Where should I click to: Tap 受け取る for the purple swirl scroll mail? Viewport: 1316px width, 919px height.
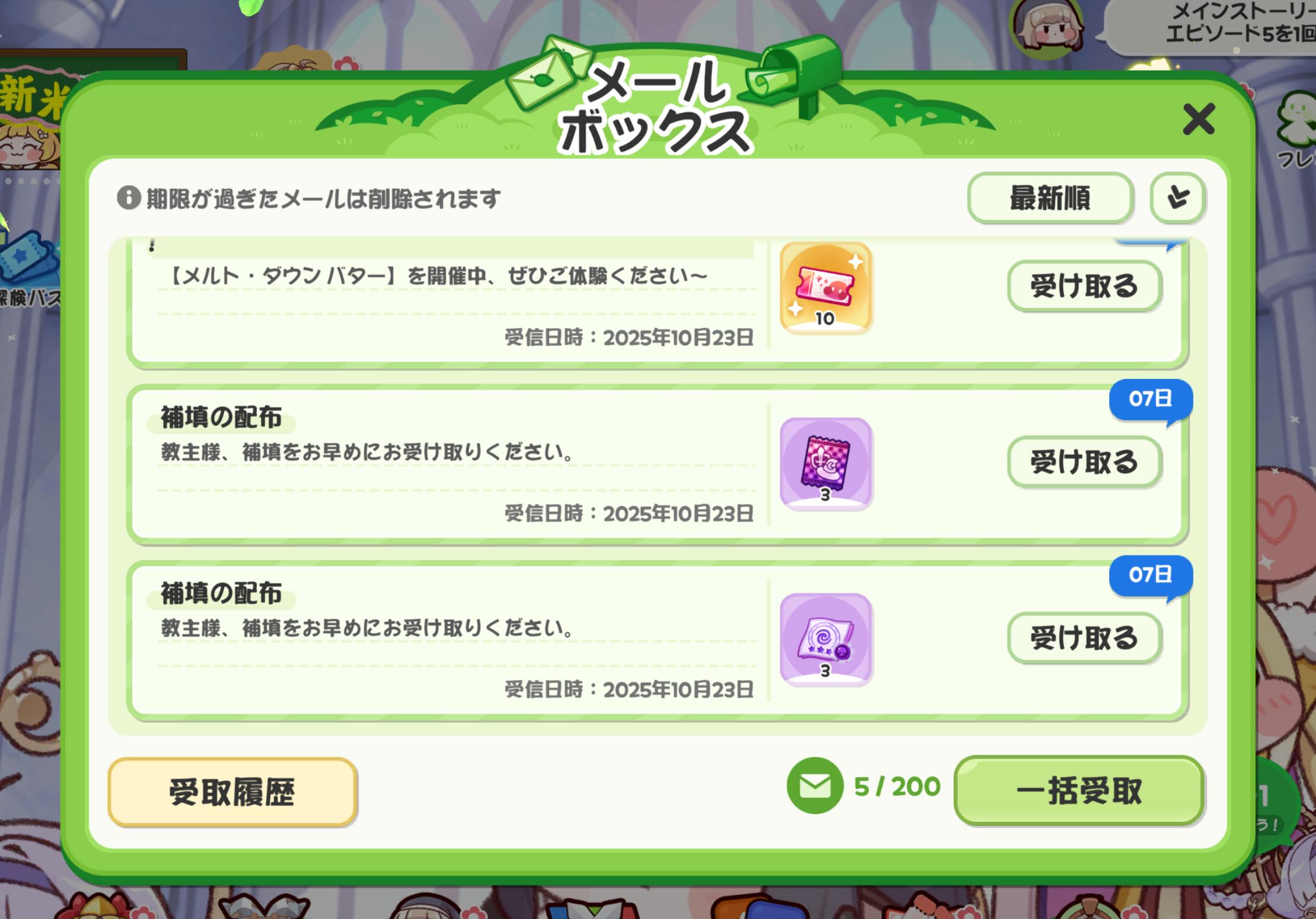pyautogui.click(x=1084, y=638)
